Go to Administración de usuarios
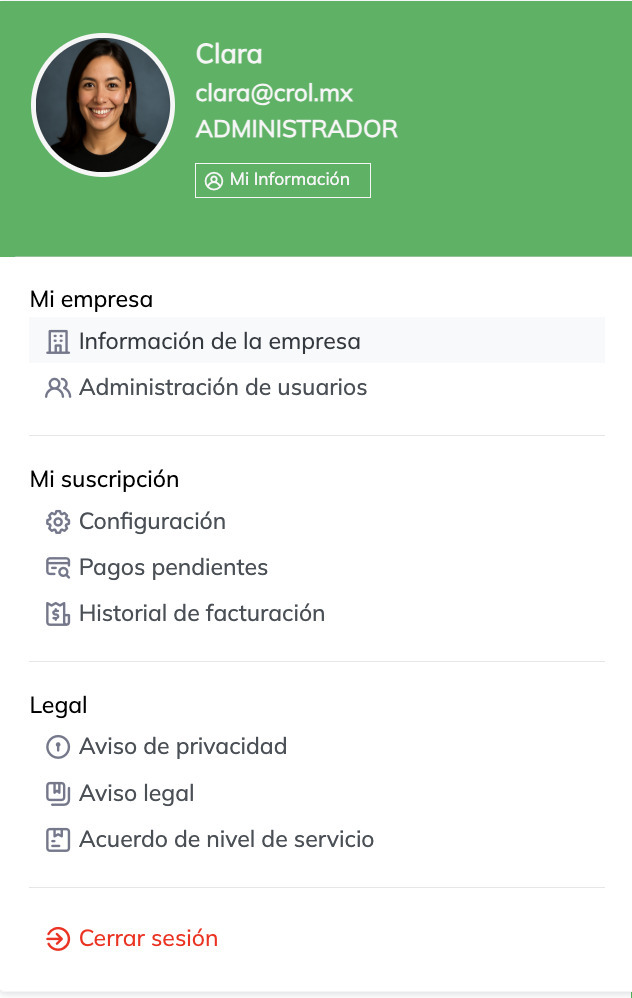This screenshot has height=998, width=632. 222,387
